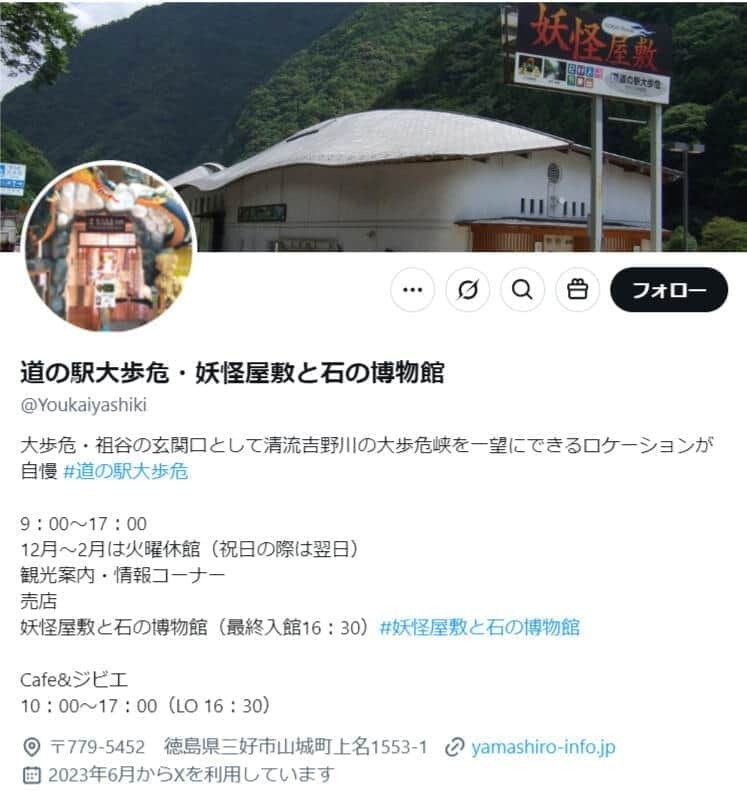Open the three-dot more options menu
The height and width of the screenshot is (797, 747).
pos(412,290)
